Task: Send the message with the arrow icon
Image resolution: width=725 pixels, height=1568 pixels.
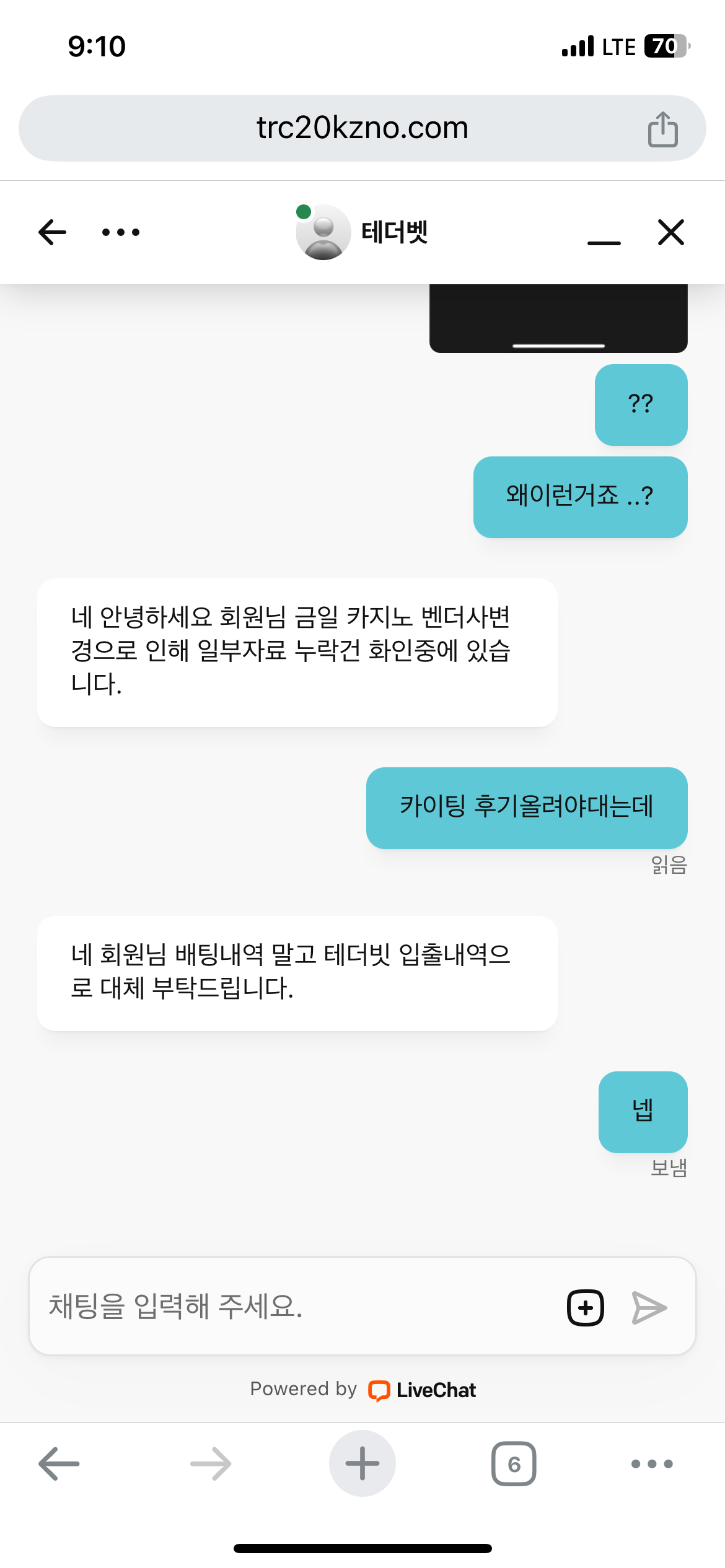Action: 649,1307
